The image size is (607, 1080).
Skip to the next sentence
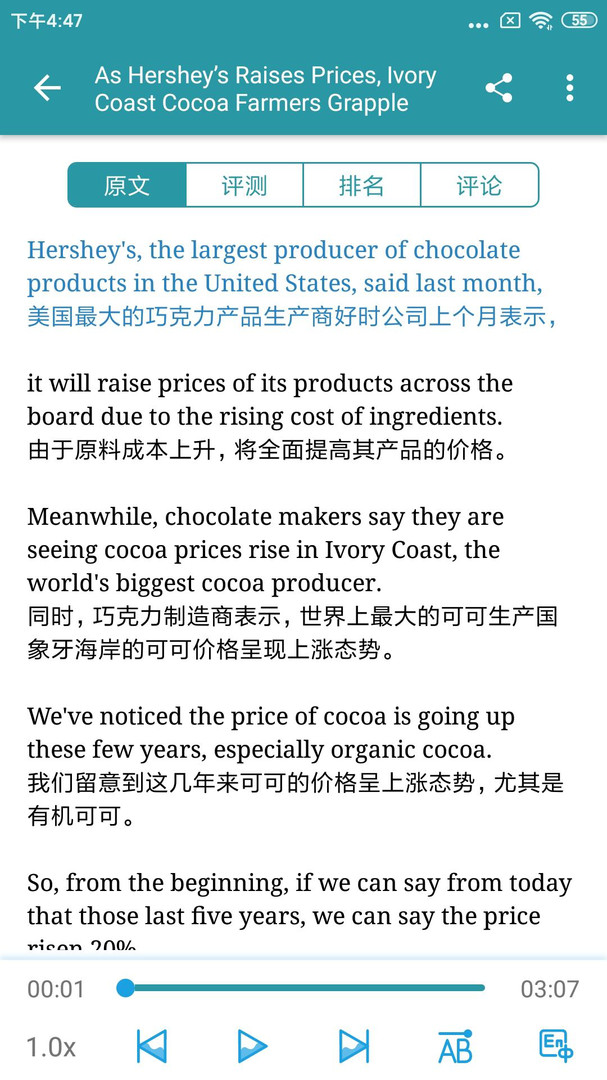click(354, 1047)
